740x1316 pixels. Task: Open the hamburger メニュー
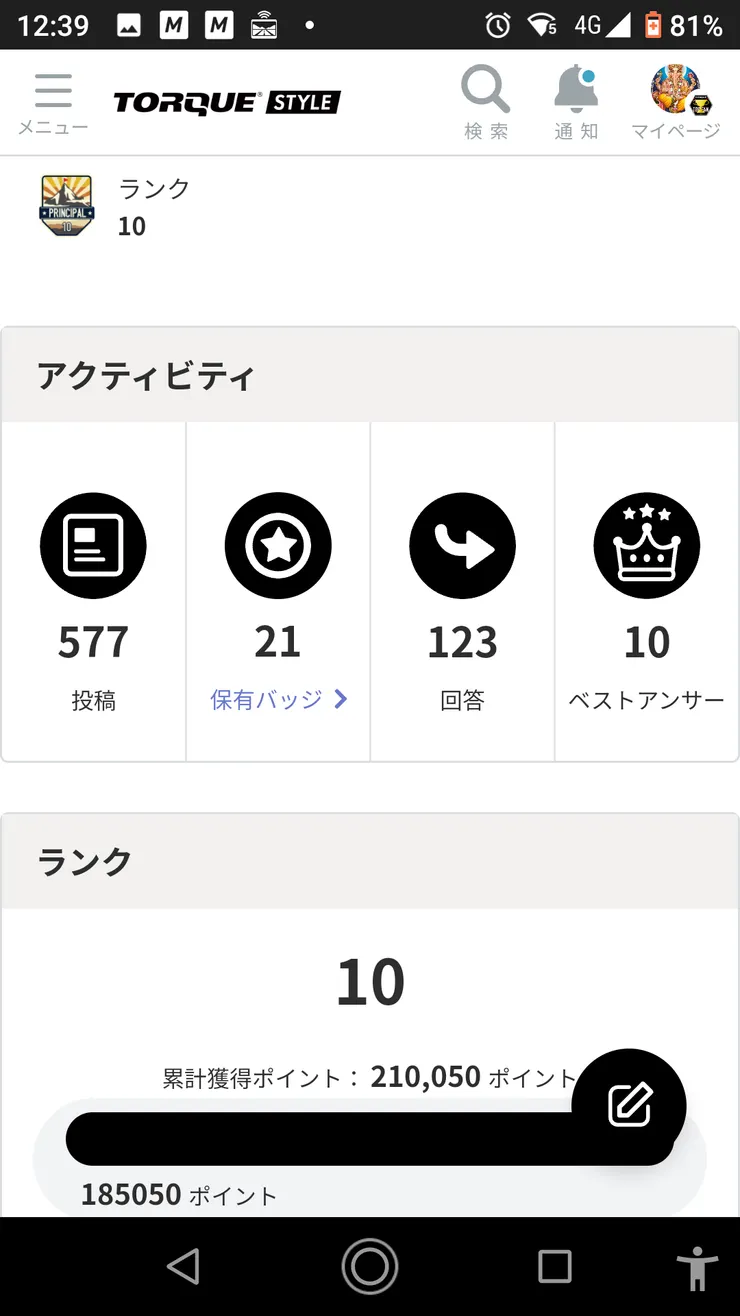52,90
